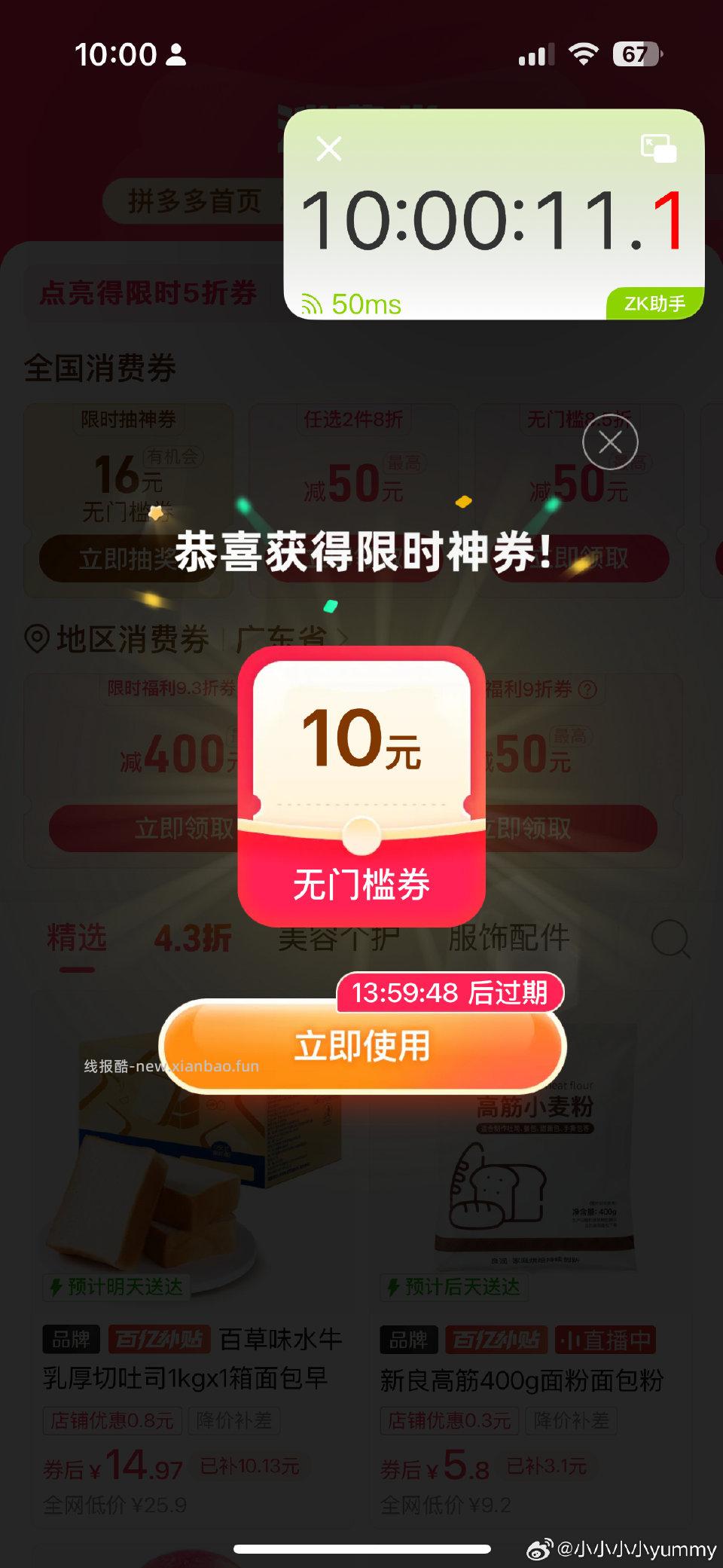Switch to the 精选 tab
This screenshot has width=723, height=1568.
tap(75, 938)
